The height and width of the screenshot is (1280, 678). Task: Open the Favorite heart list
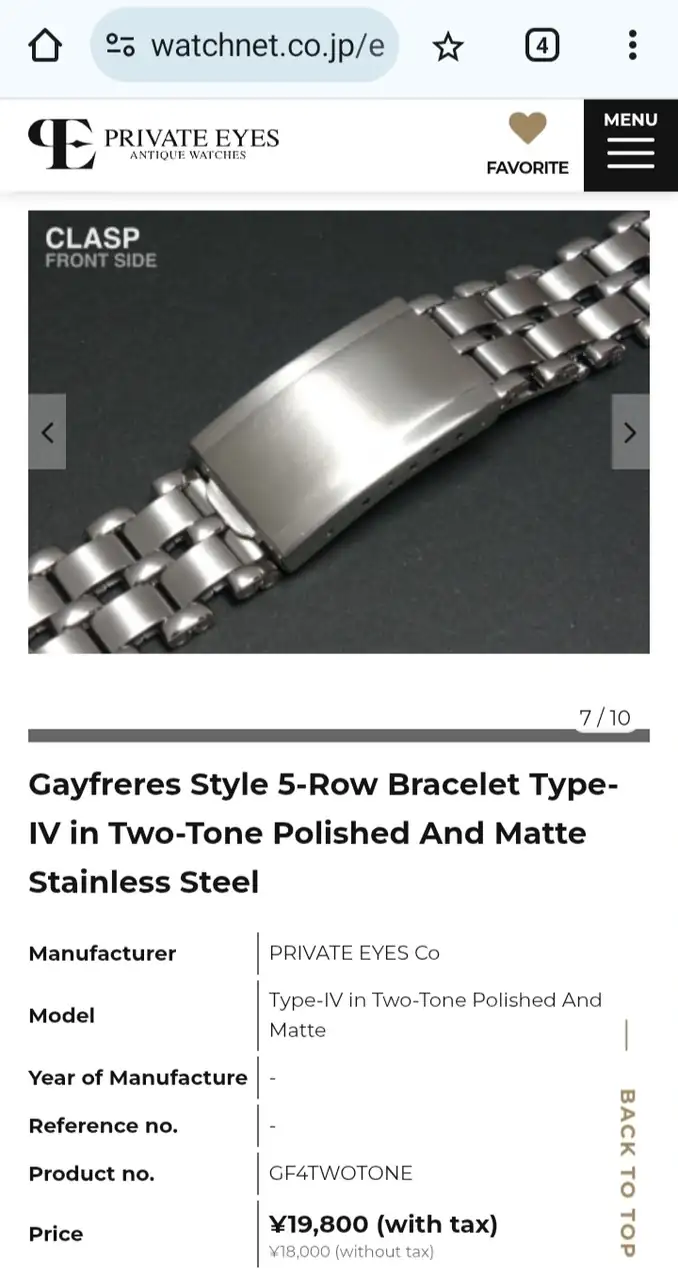[527, 144]
